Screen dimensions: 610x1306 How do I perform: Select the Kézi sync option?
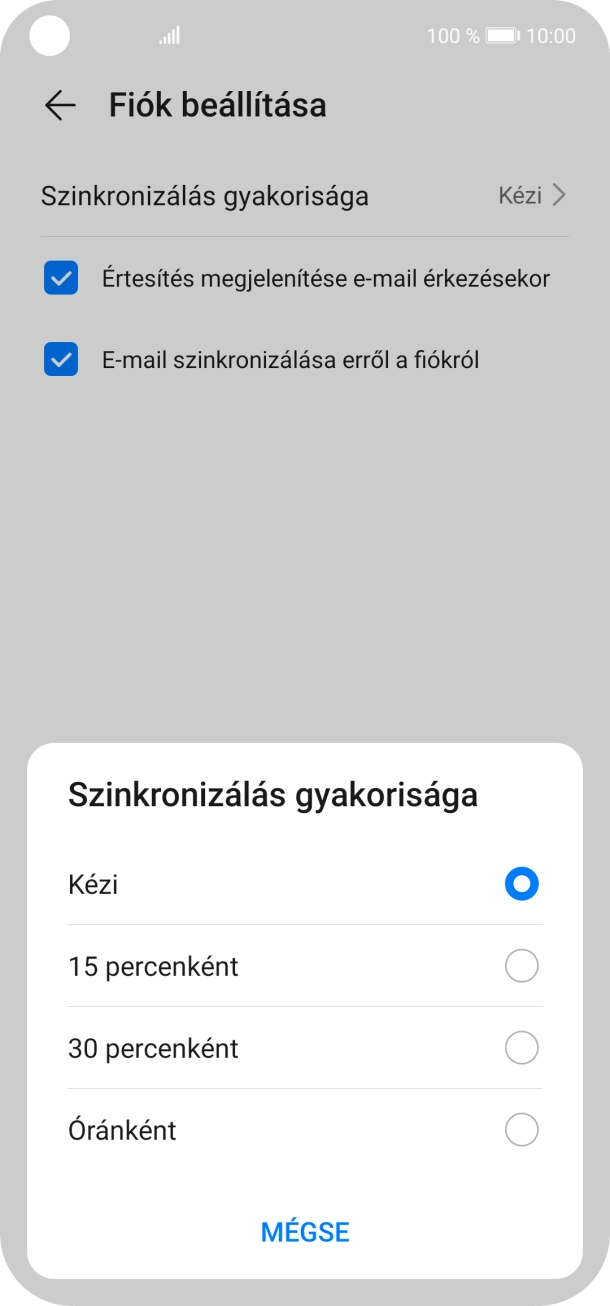(521, 884)
